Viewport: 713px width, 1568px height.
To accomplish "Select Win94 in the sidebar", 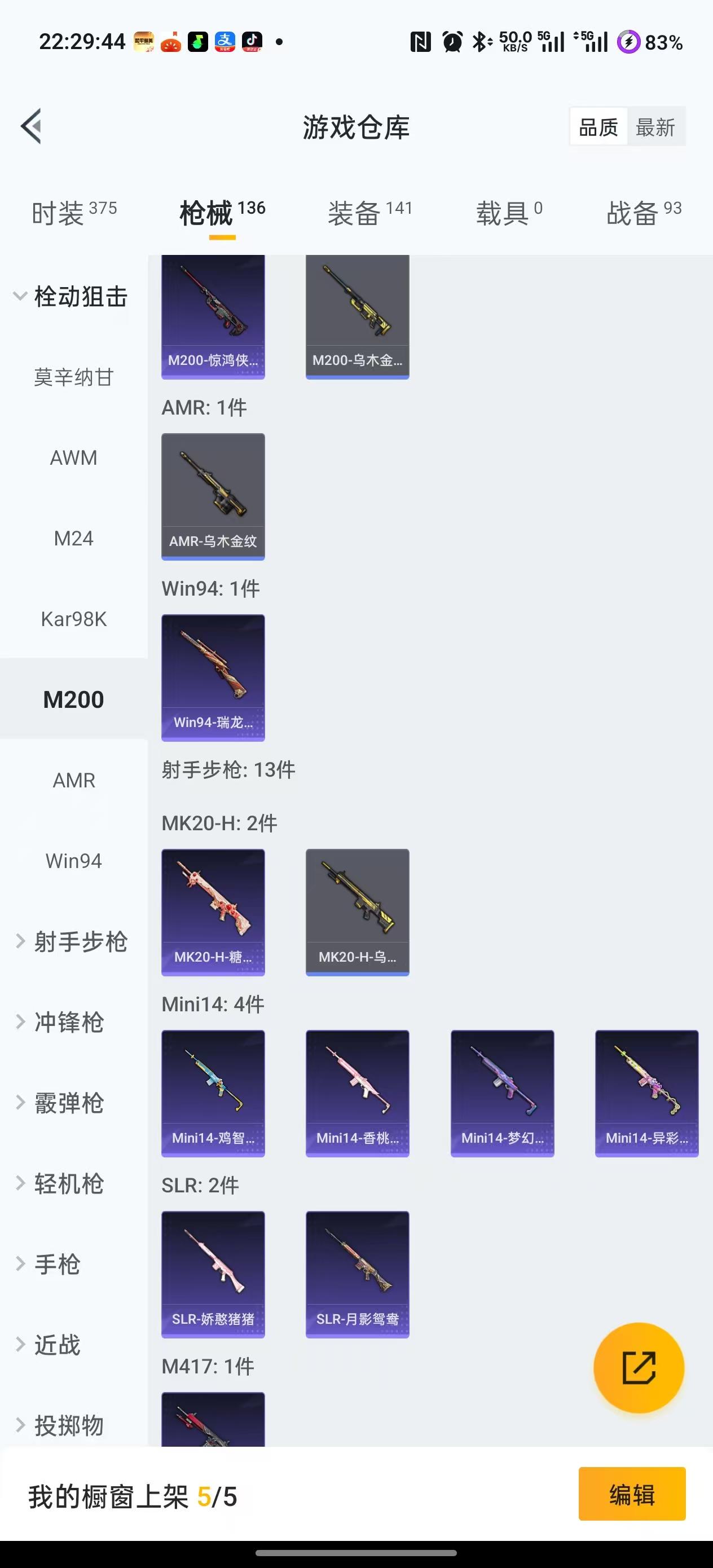I will pyautogui.click(x=74, y=860).
